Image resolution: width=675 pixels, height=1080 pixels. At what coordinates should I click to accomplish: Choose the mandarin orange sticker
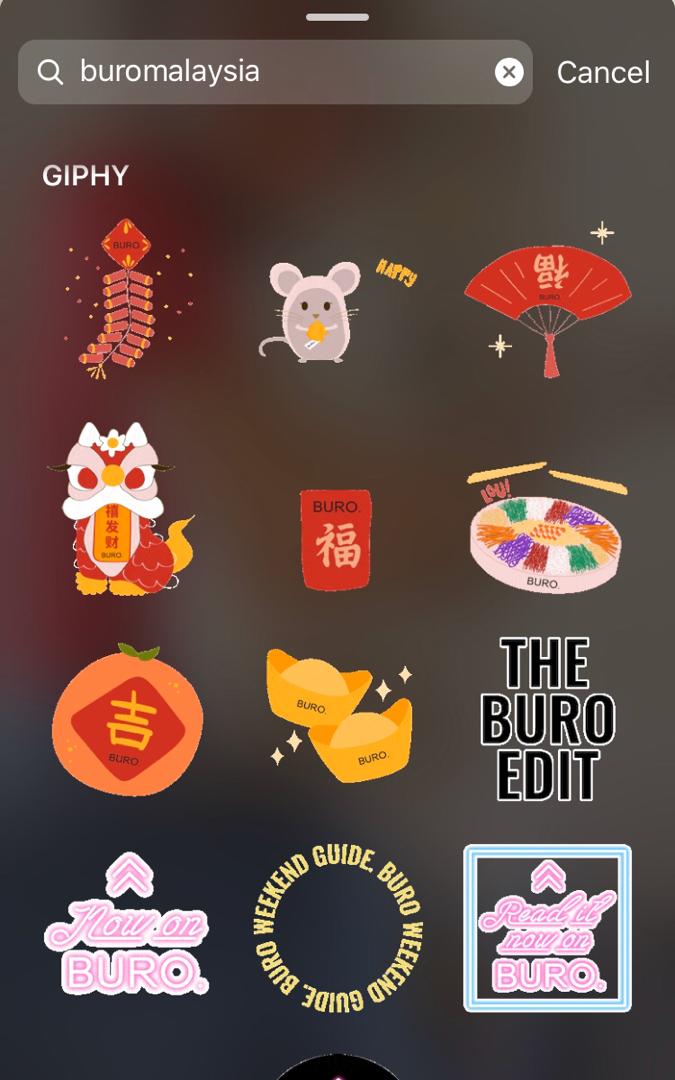[x=127, y=720]
